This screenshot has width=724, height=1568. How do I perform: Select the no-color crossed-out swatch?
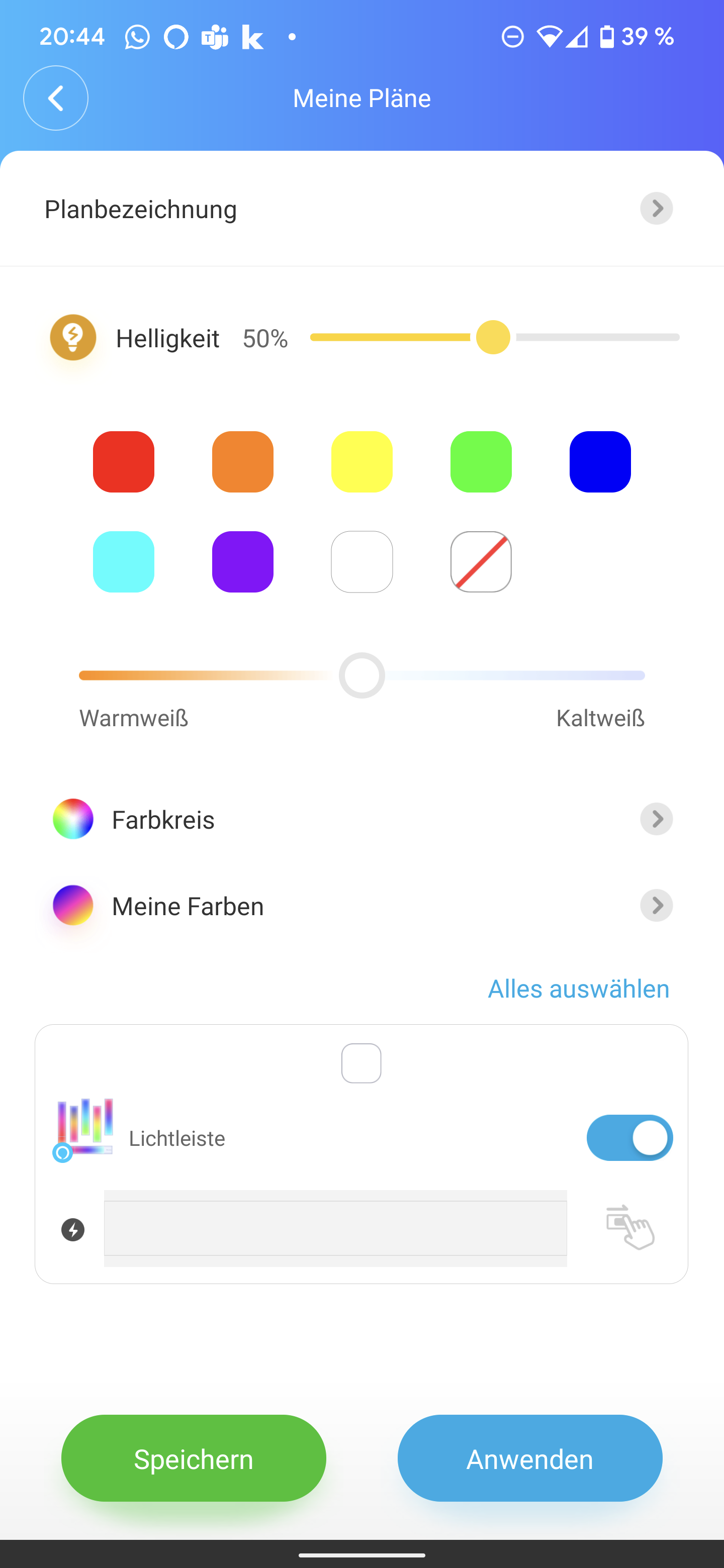481,561
